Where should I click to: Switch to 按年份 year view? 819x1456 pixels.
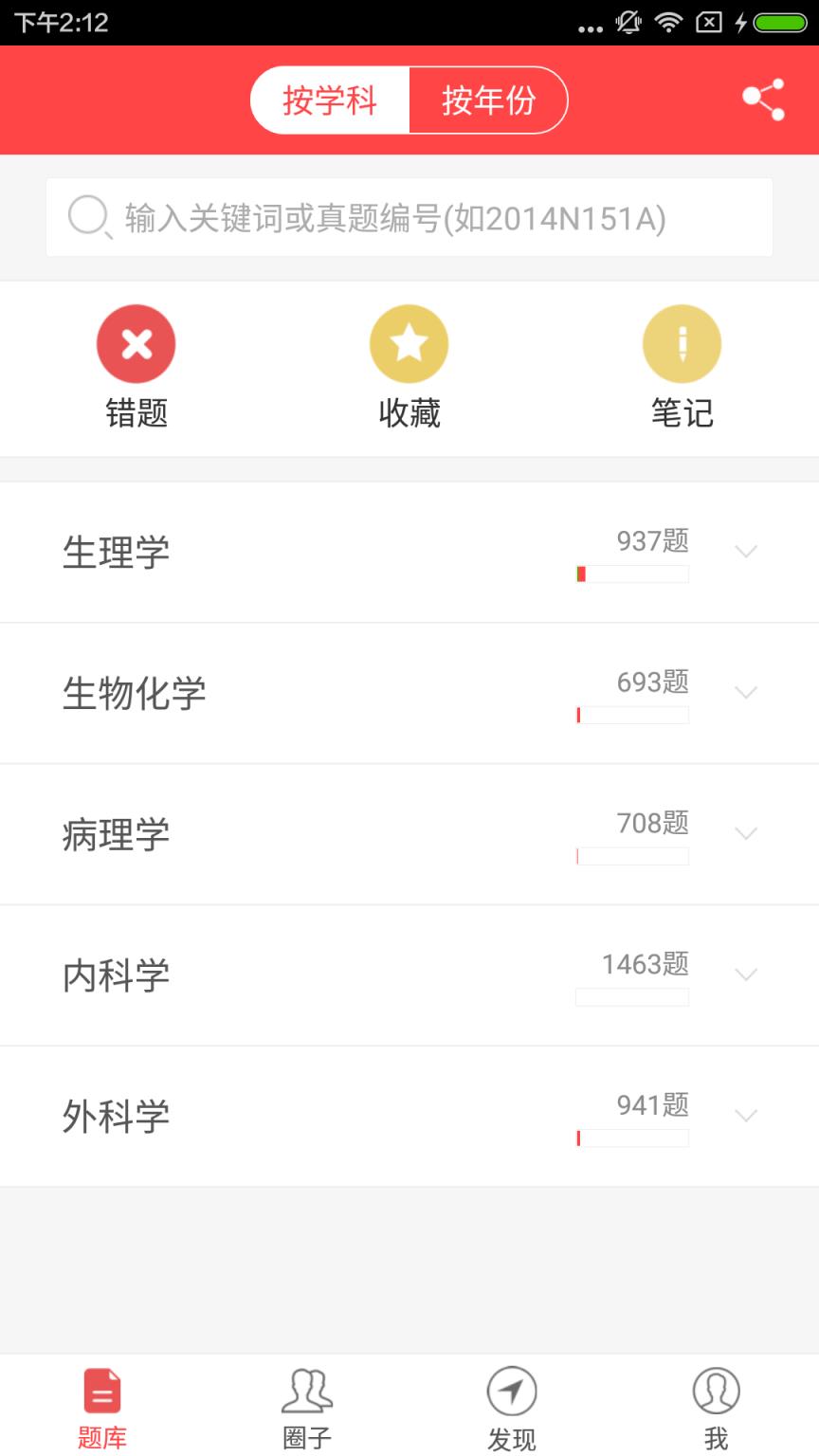[489, 100]
